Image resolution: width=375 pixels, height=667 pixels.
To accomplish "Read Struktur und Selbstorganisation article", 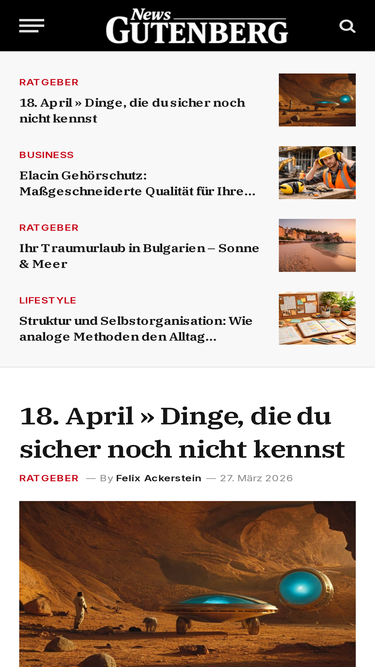I will coord(136,329).
